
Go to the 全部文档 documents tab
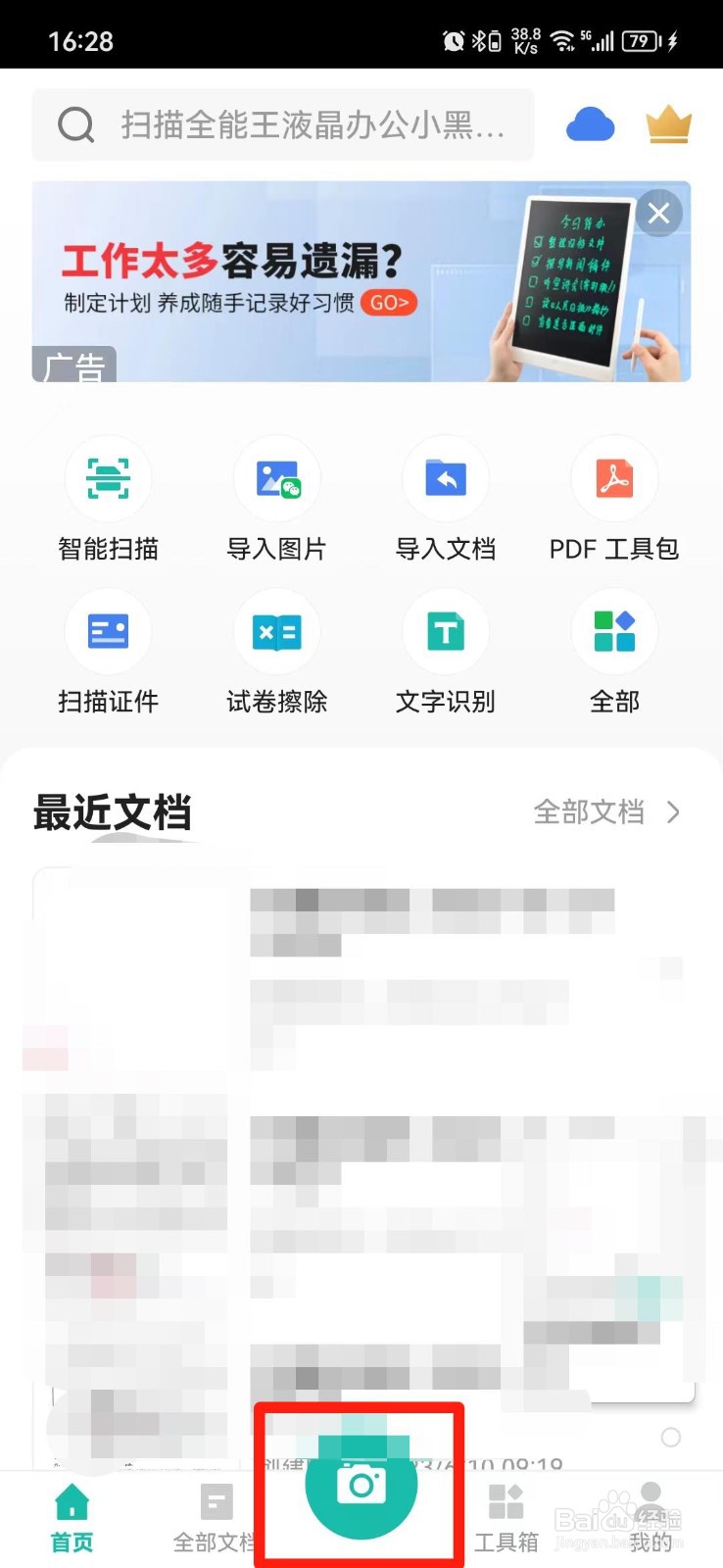(216, 1514)
